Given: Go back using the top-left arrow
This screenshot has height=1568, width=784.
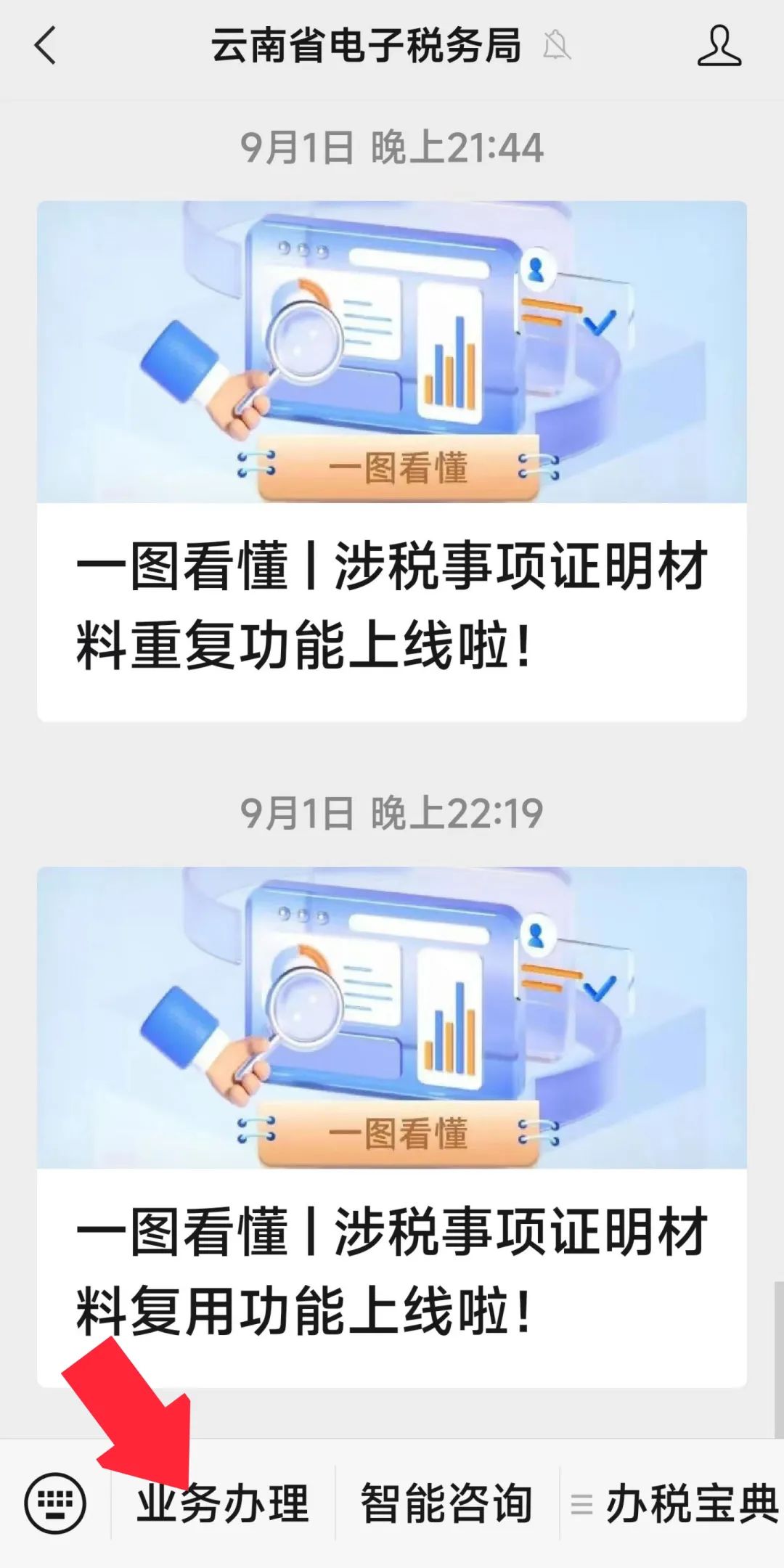Looking at the screenshot, I should coord(45,46).
